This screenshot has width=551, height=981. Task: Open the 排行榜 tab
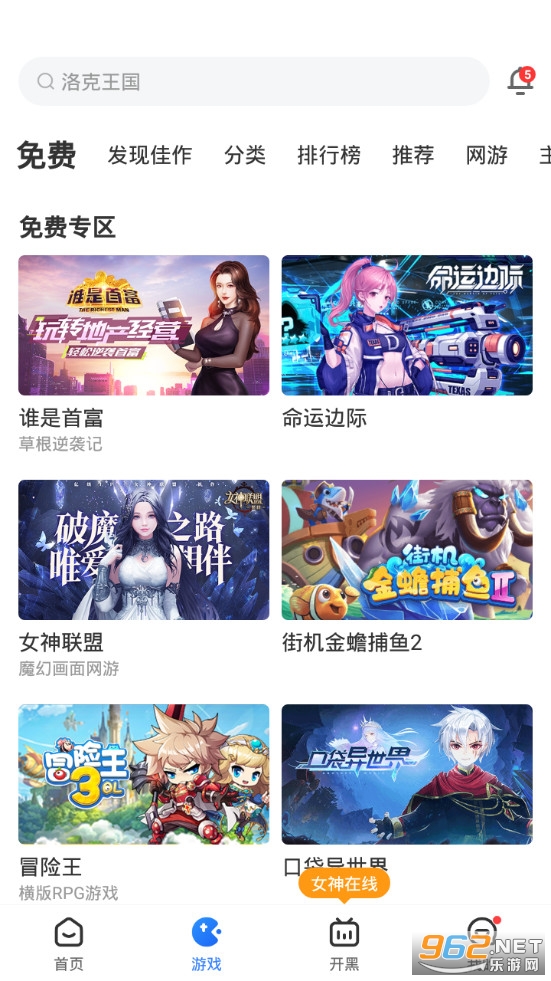coord(329,155)
